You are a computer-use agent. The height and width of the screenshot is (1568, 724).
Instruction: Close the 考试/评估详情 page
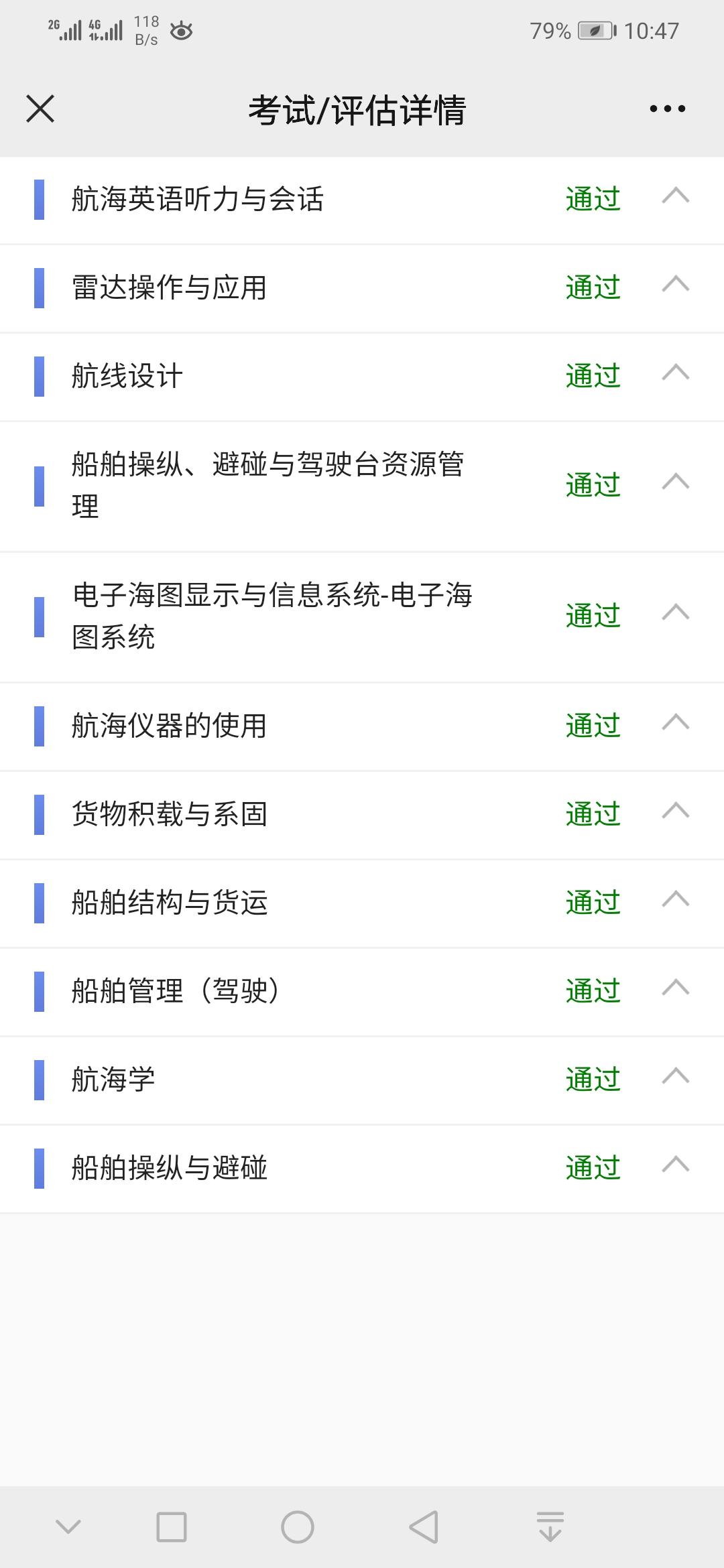[x=40, y=109]
